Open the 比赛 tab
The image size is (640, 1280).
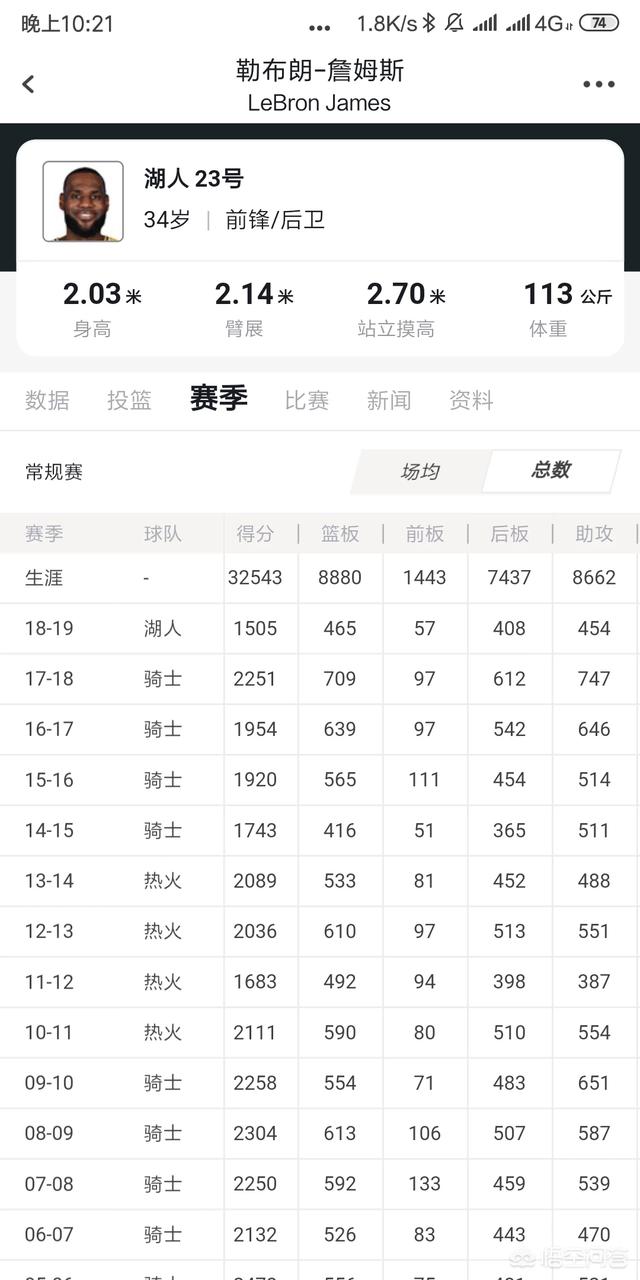(x=307, y=401)
